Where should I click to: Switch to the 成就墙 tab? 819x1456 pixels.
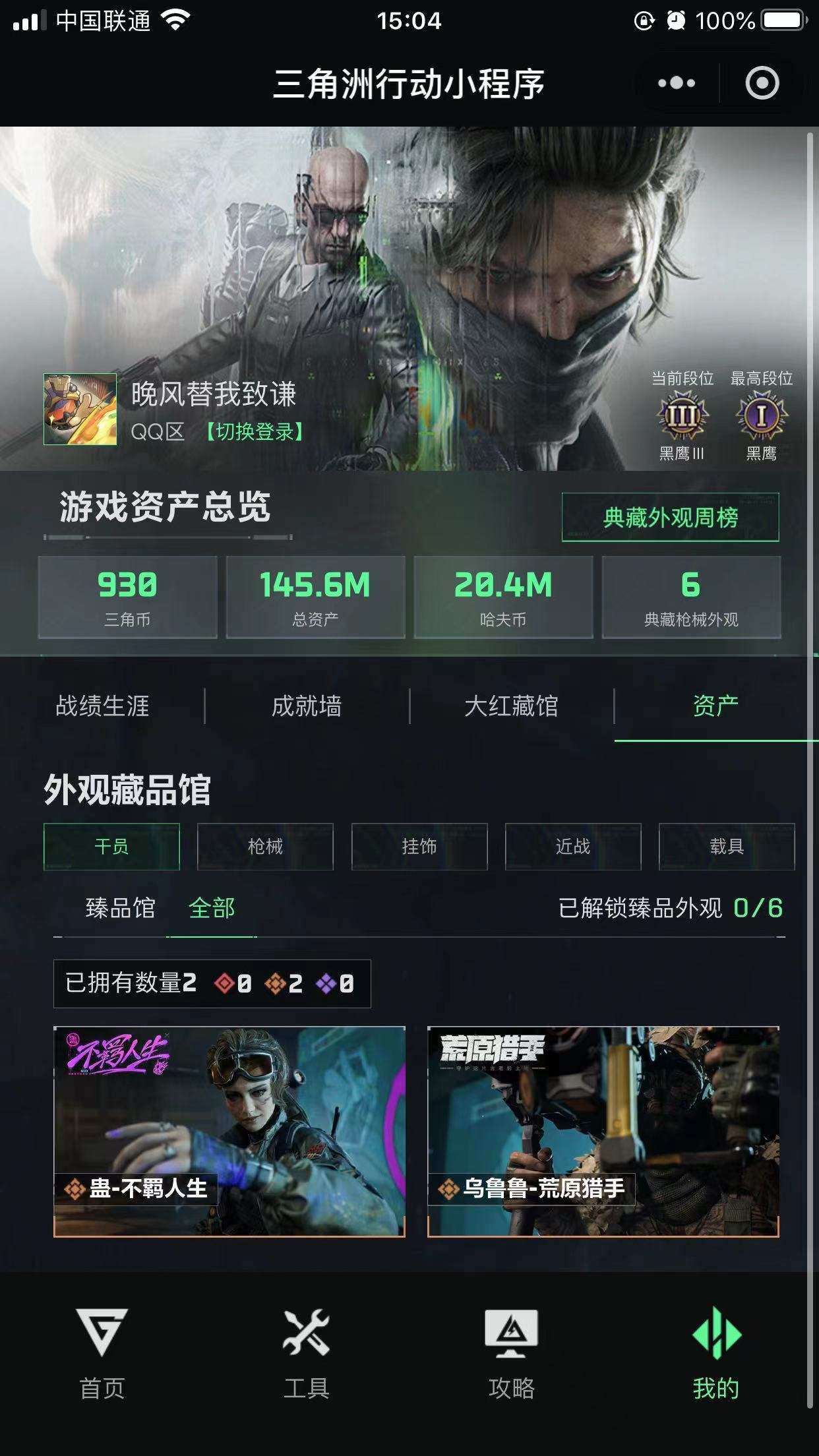(x=307, y=706)
